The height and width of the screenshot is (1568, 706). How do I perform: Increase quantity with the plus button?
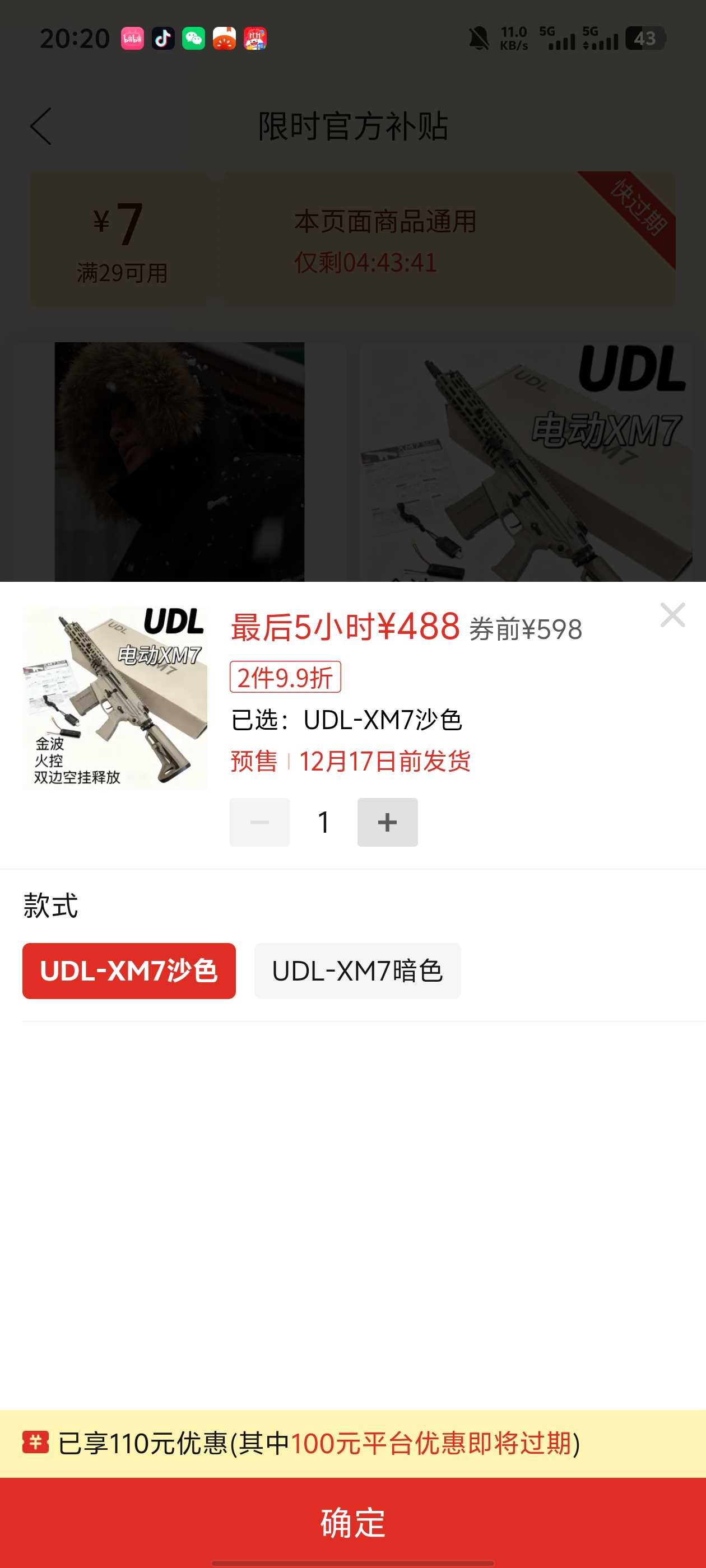(387, 822)
